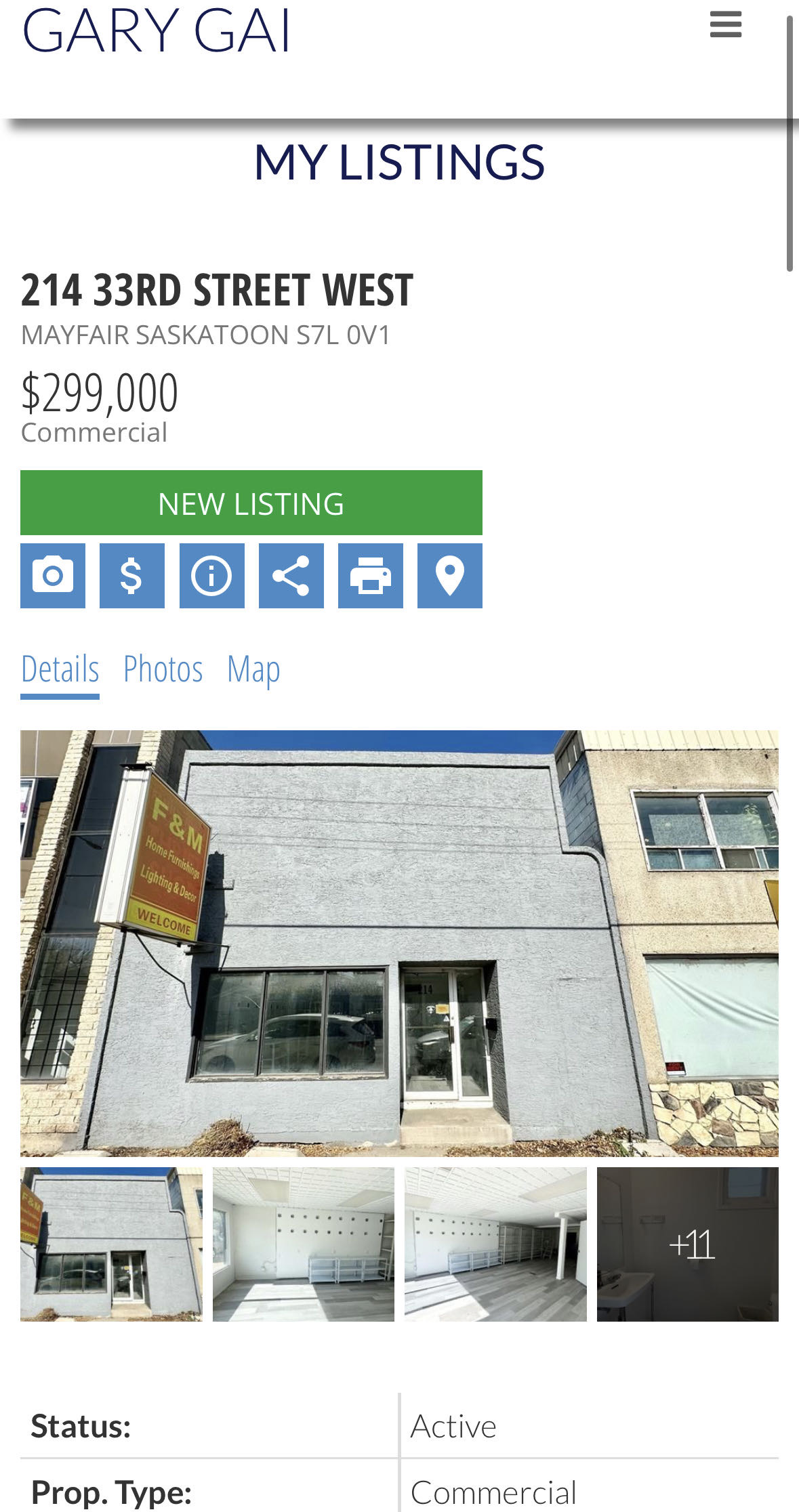View the first exterior thumbnail

111,1244
